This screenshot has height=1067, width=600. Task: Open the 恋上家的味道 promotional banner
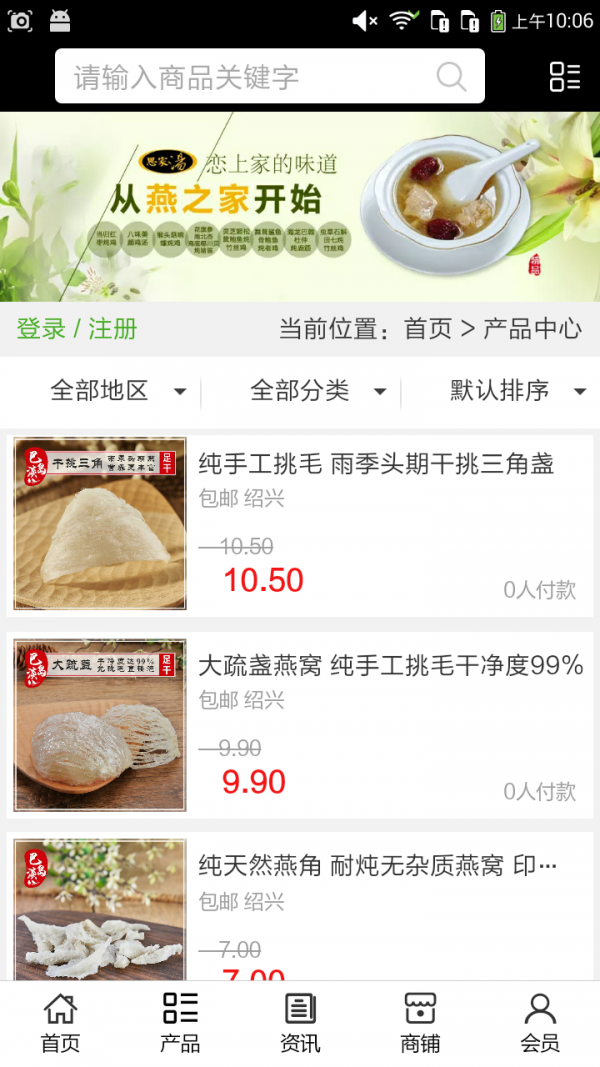[x=300, y=206]
